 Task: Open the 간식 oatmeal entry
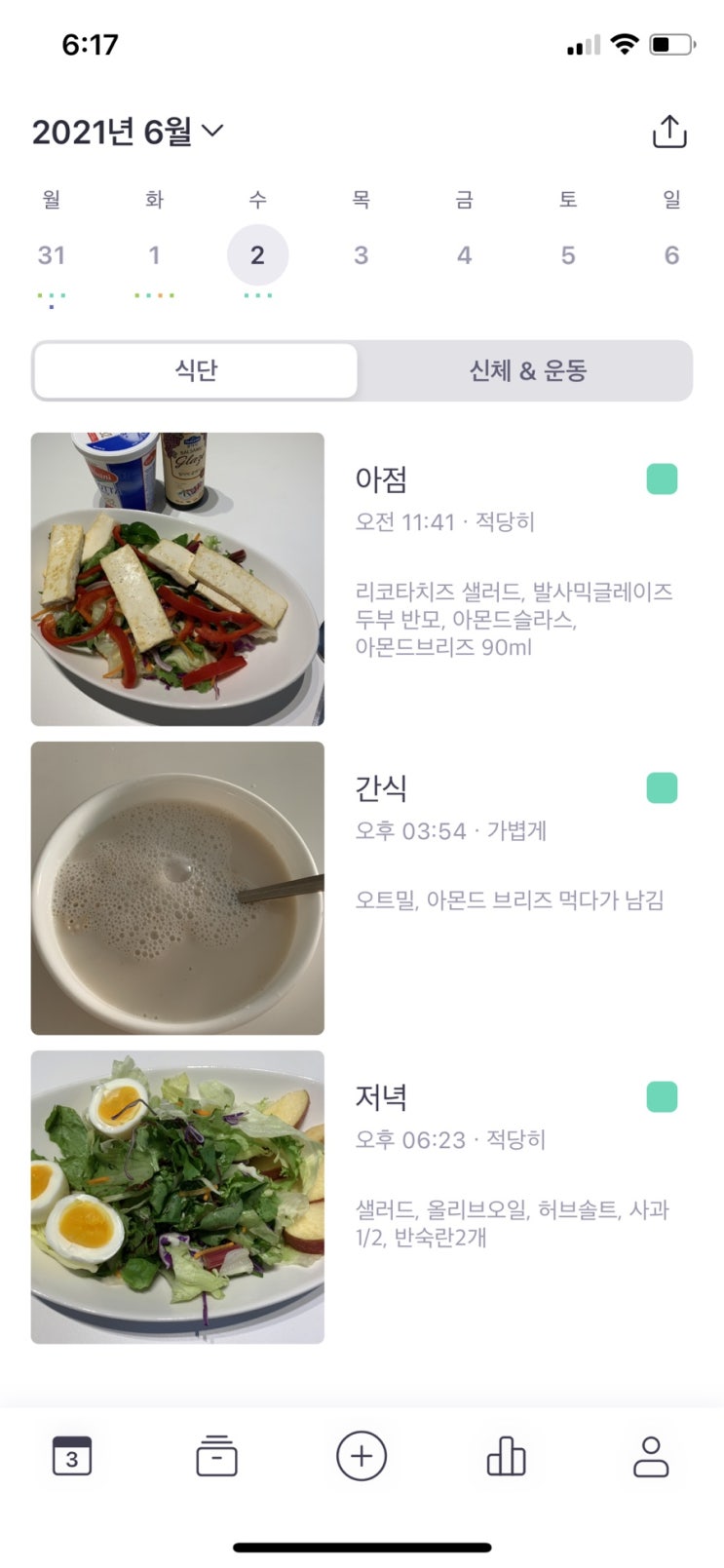click(x=361, y=888)
